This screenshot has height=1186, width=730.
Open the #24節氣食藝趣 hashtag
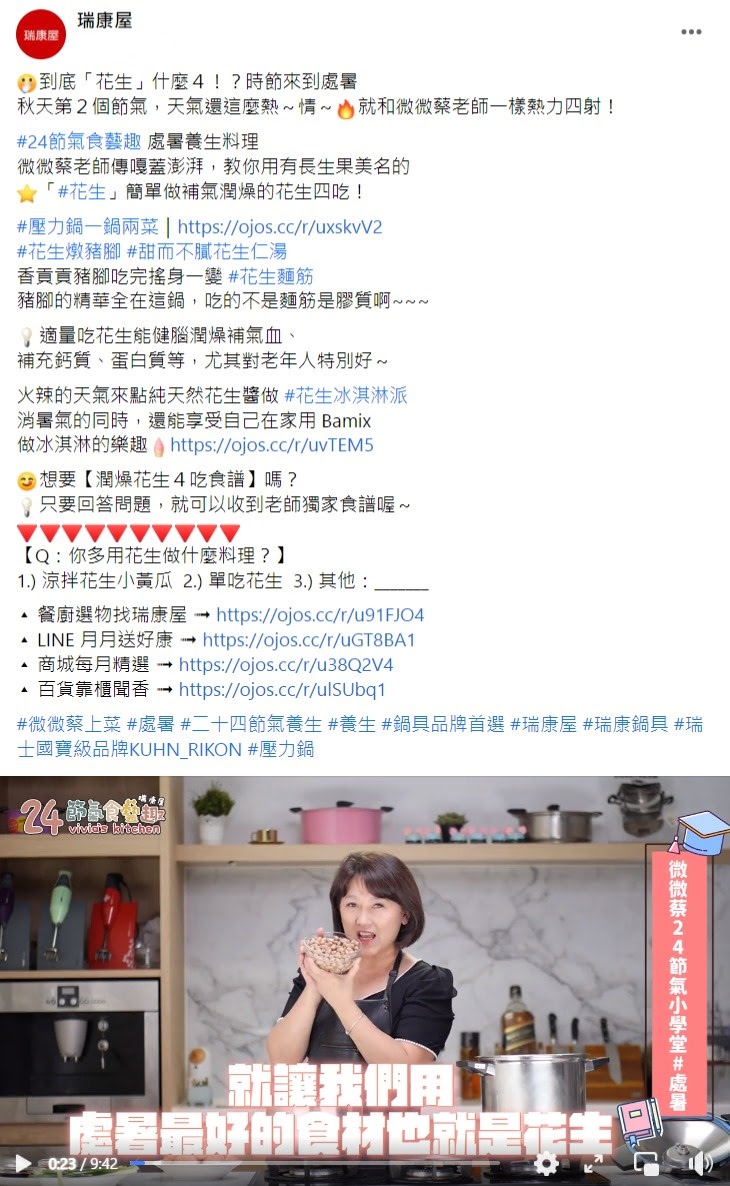[x=79, y=141]
